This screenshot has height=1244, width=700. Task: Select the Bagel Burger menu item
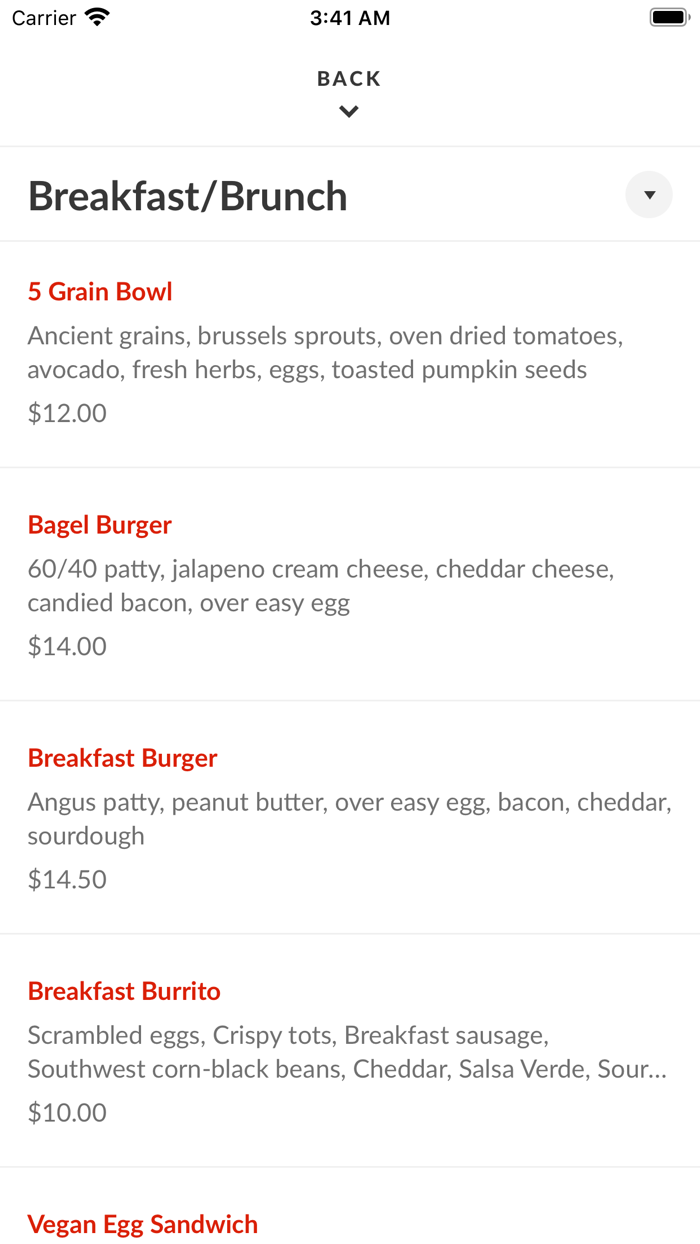(x=100, y=525)
